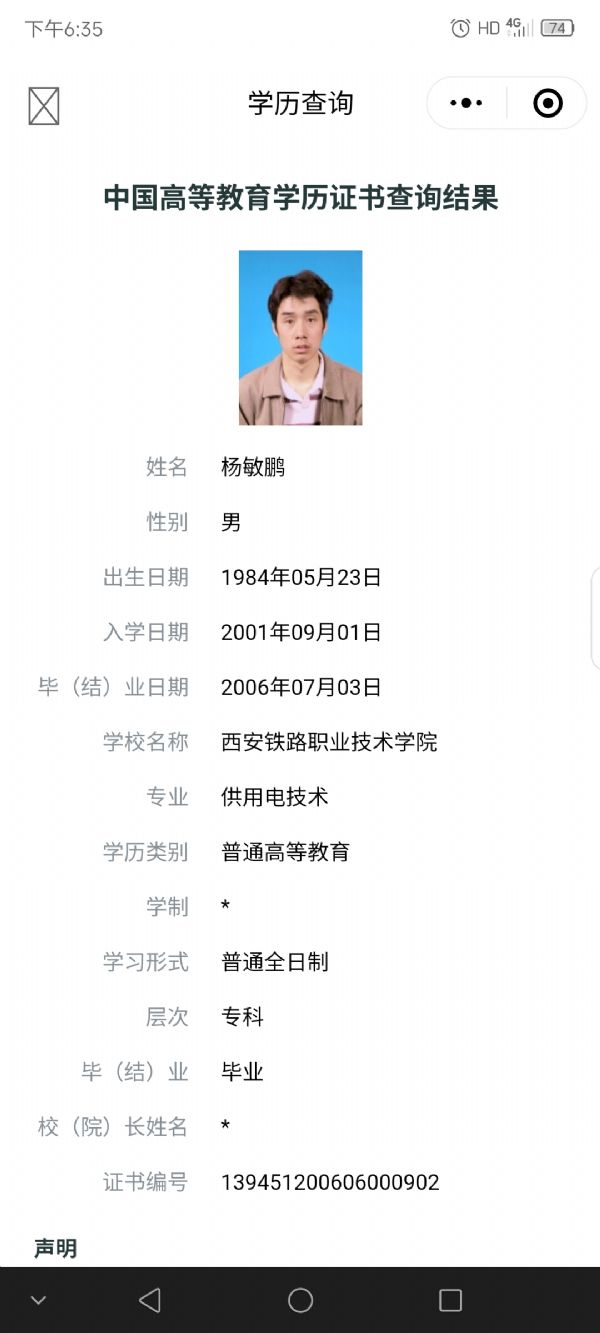Open recent apps from navigation bar
This screenshot has height=1333, width=600.
click(450, 1300)
